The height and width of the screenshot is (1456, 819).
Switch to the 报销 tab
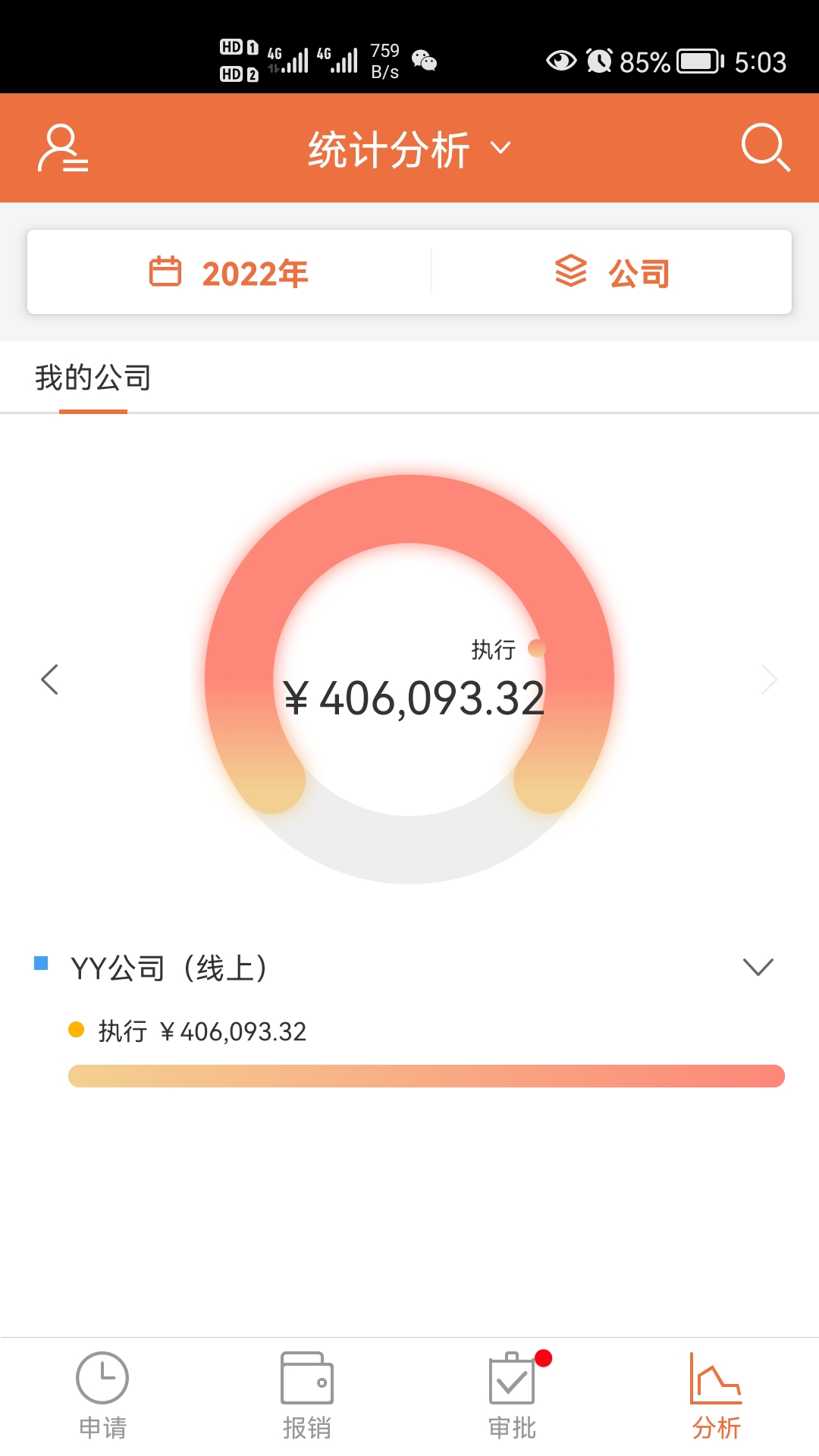pyautogui.click(x=307, y=1395)
